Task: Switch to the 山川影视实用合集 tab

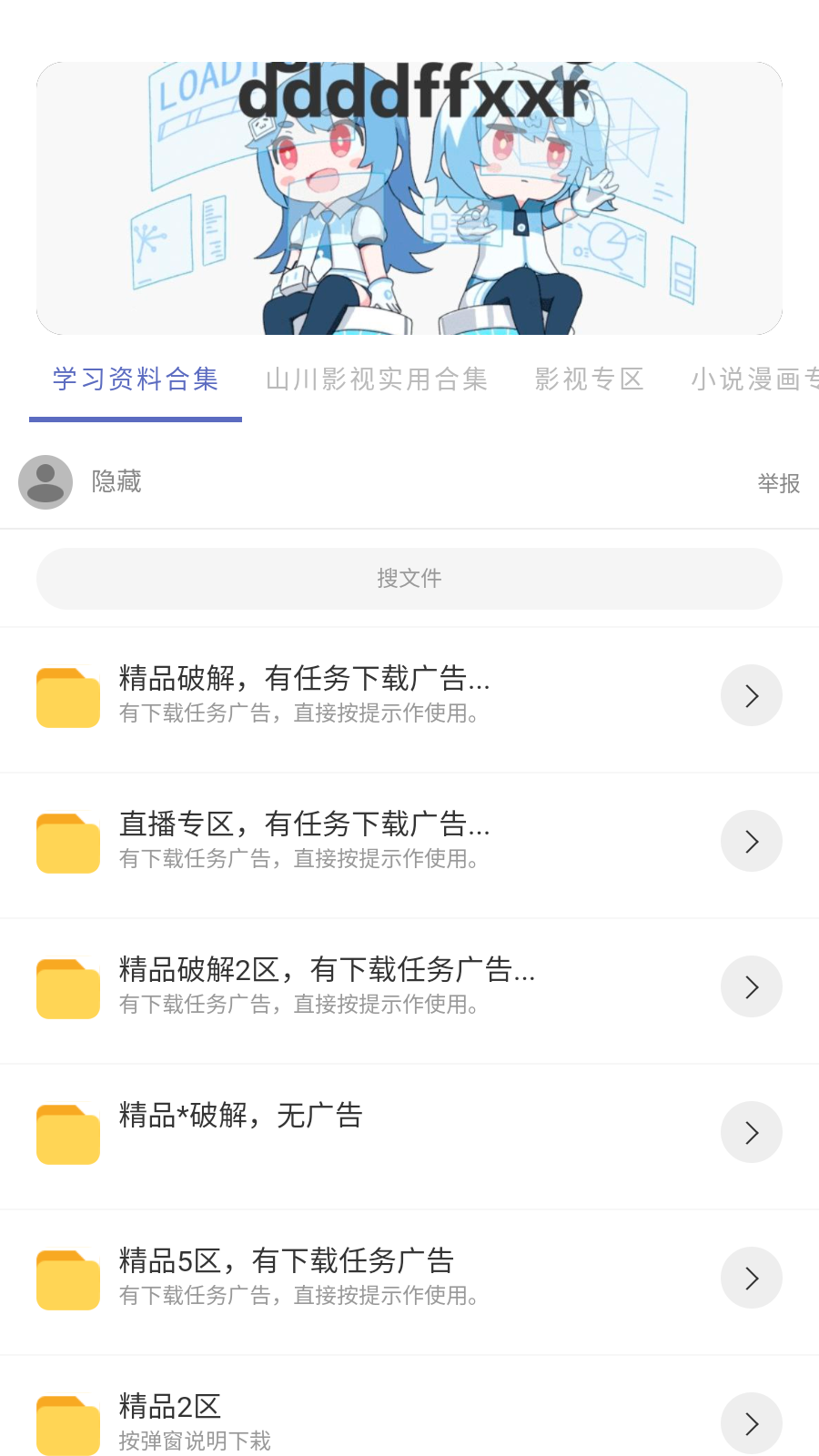Action: click(x=376, y=379)
